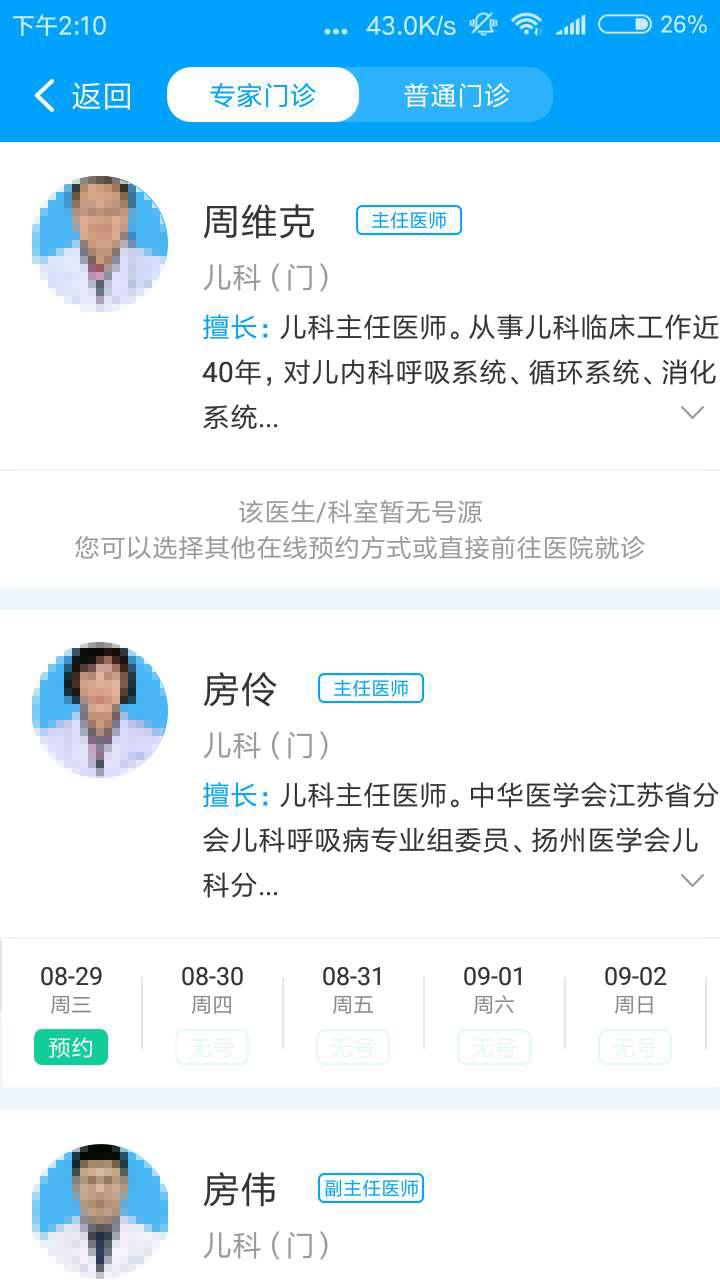This screenshot has height=1280, width=720.
Task: Go back using the 返回 button
Action: point(82,96)
